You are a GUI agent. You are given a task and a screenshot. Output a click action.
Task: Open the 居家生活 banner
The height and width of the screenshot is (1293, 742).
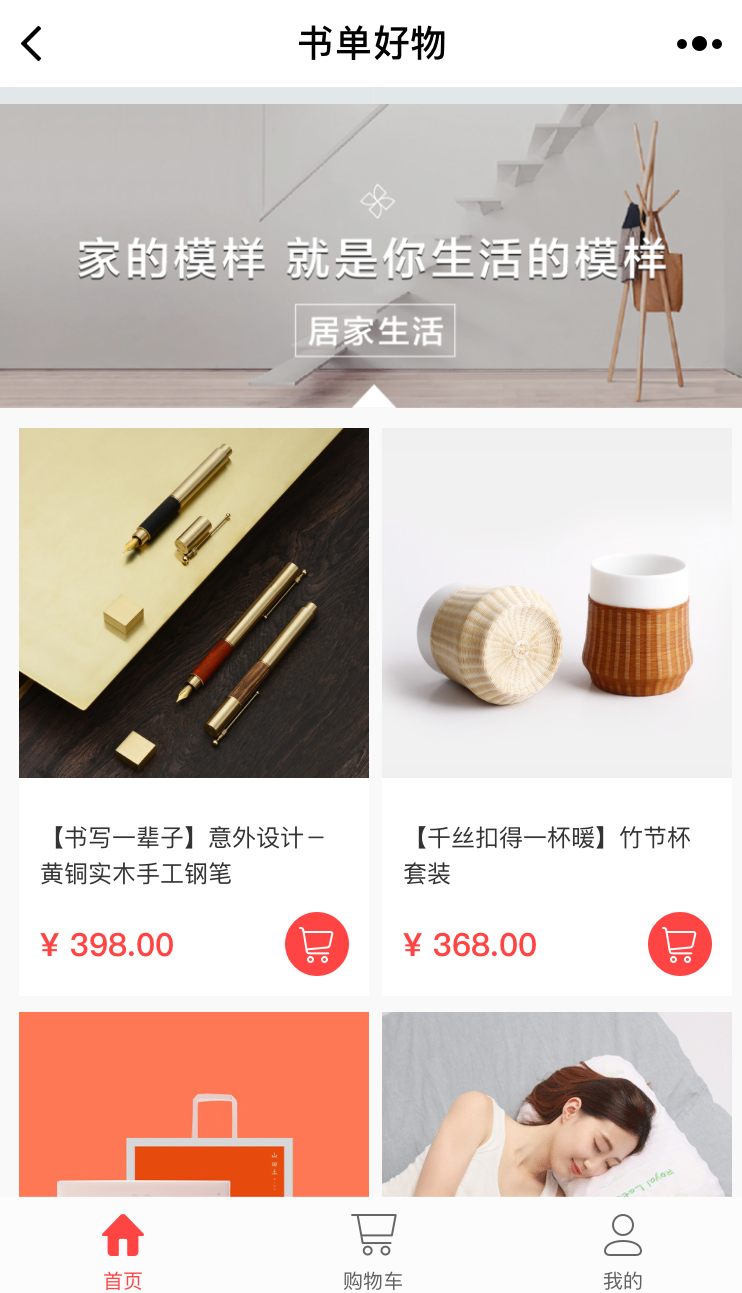pos(371,255)
